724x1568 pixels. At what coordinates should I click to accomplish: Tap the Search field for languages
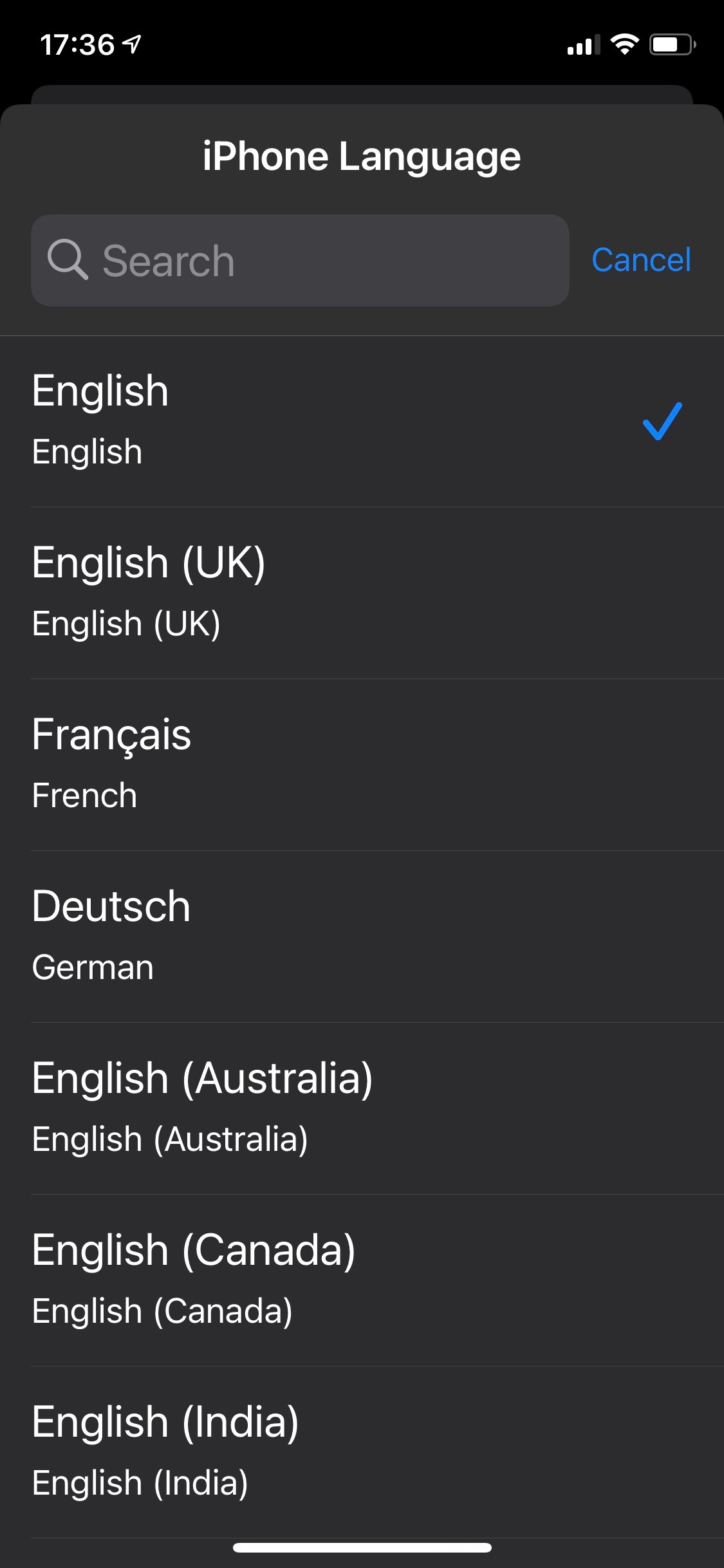300,261
